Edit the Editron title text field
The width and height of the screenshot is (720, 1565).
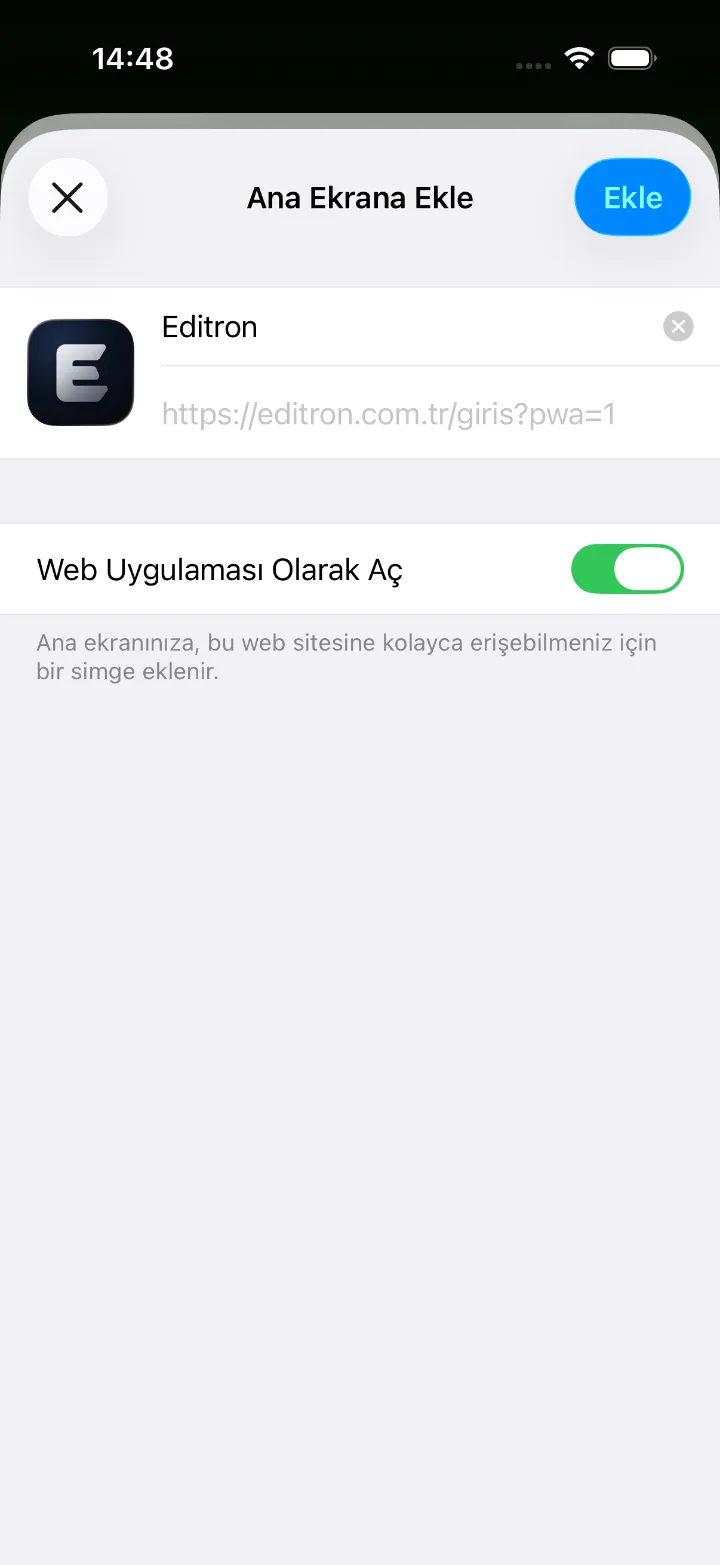405,327
